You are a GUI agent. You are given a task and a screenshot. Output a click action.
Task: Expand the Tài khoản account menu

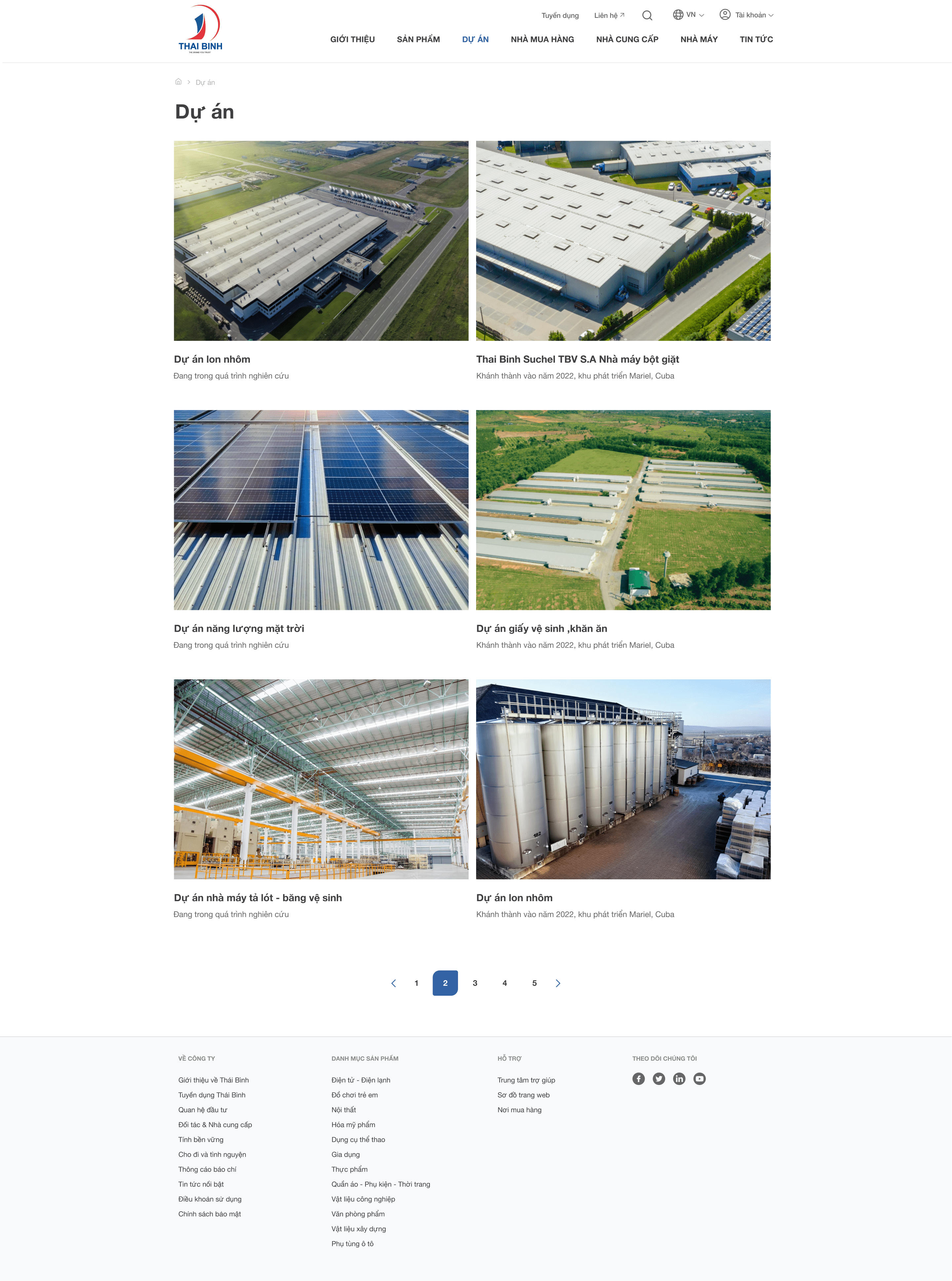coord(746,15)
